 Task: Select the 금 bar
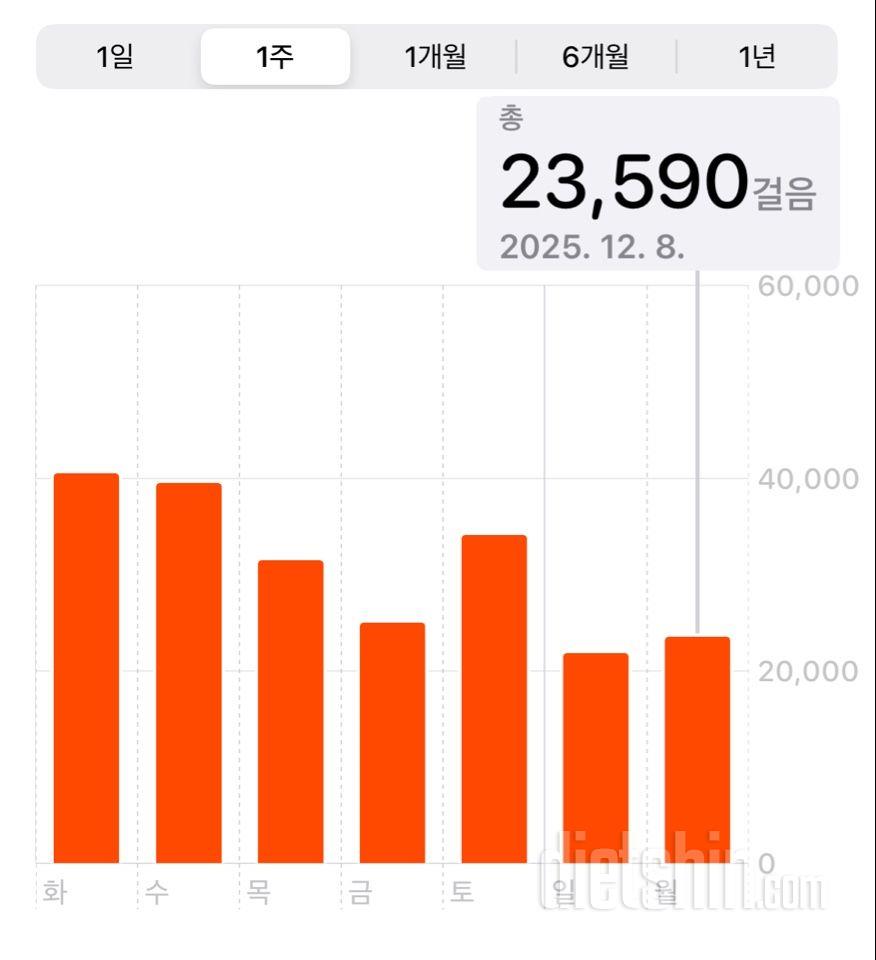click(x=392, y=742)
